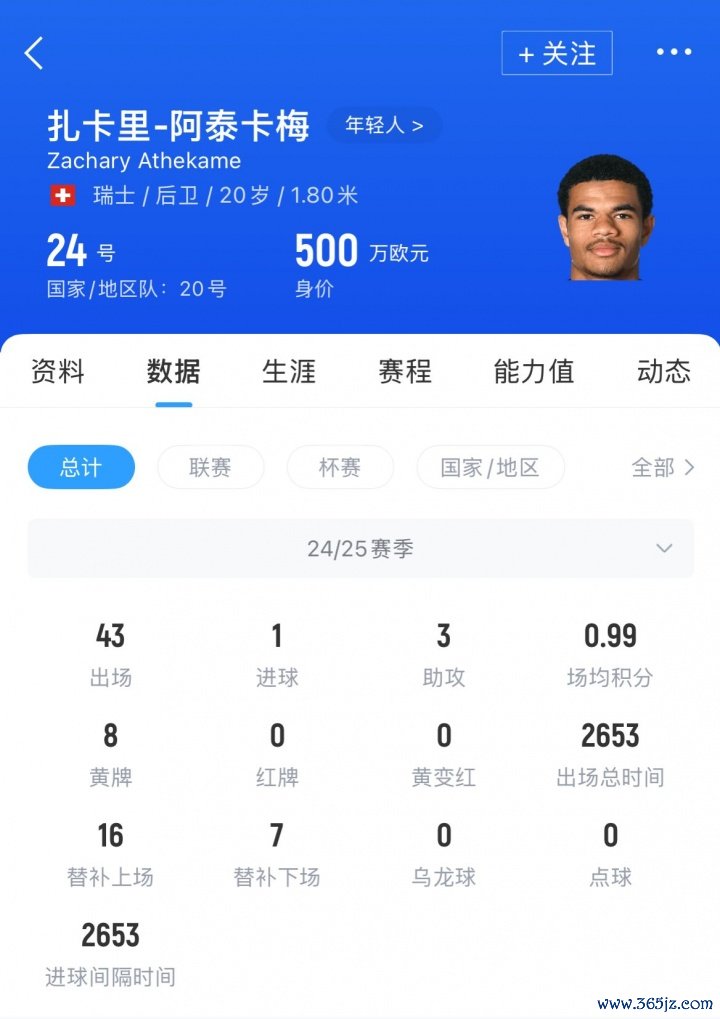The image size is (720, 1019).
Task: Go back using the top-left arrow
Action: 35,53
